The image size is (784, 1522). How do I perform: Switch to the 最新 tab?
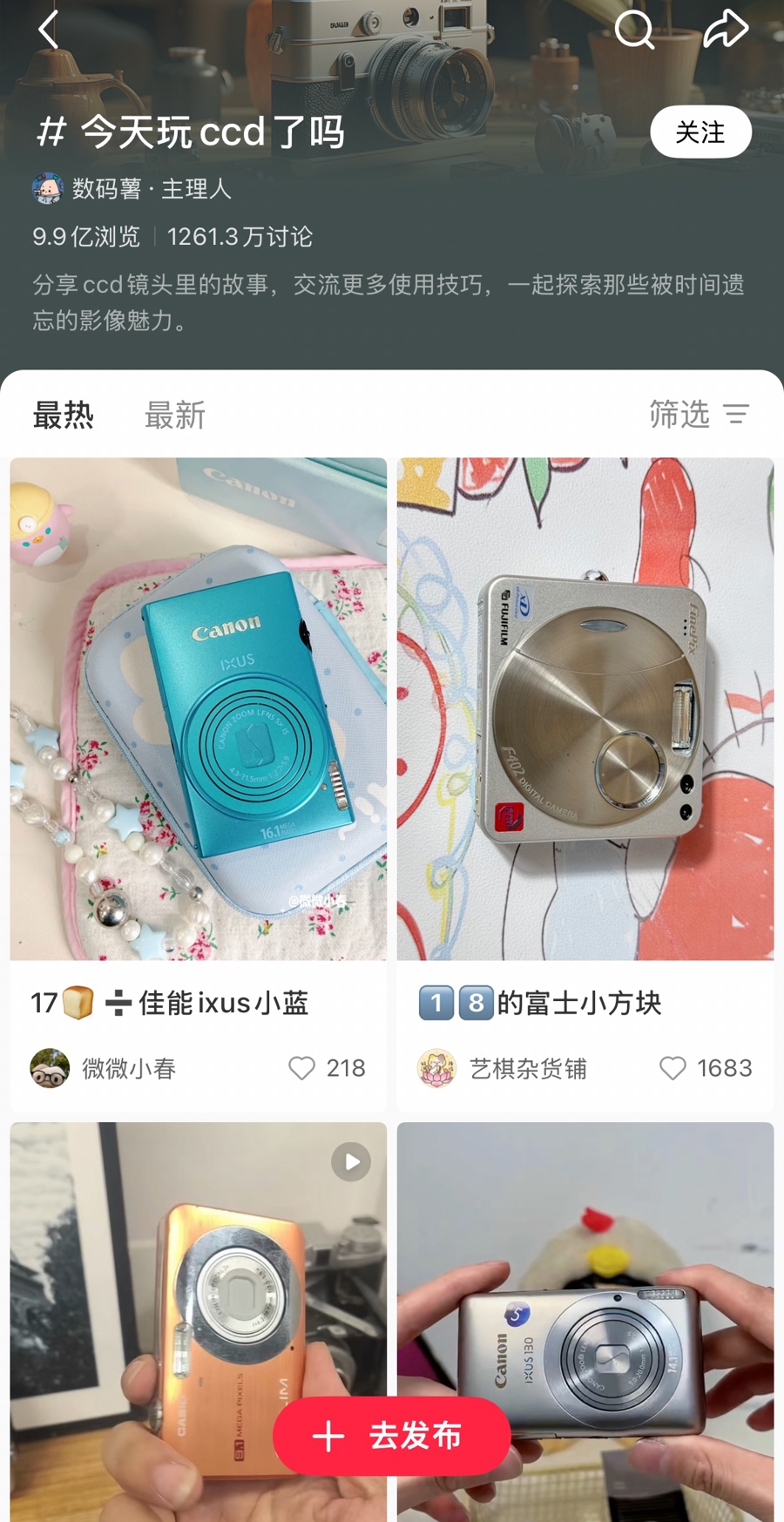(174, 415)
